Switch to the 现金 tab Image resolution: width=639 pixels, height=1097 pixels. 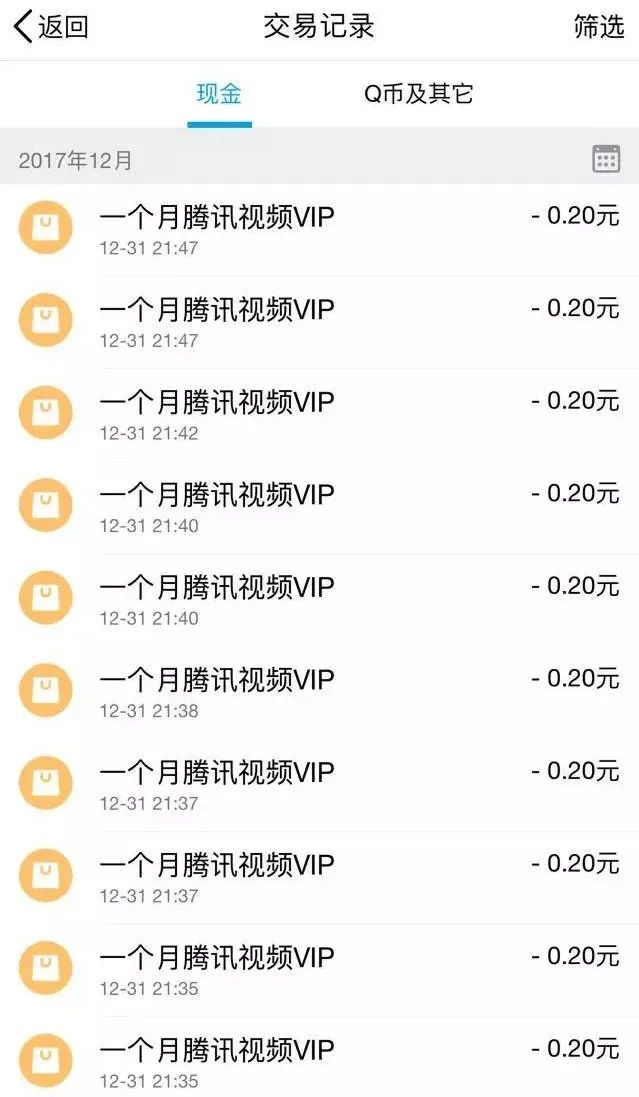[219, 94]
